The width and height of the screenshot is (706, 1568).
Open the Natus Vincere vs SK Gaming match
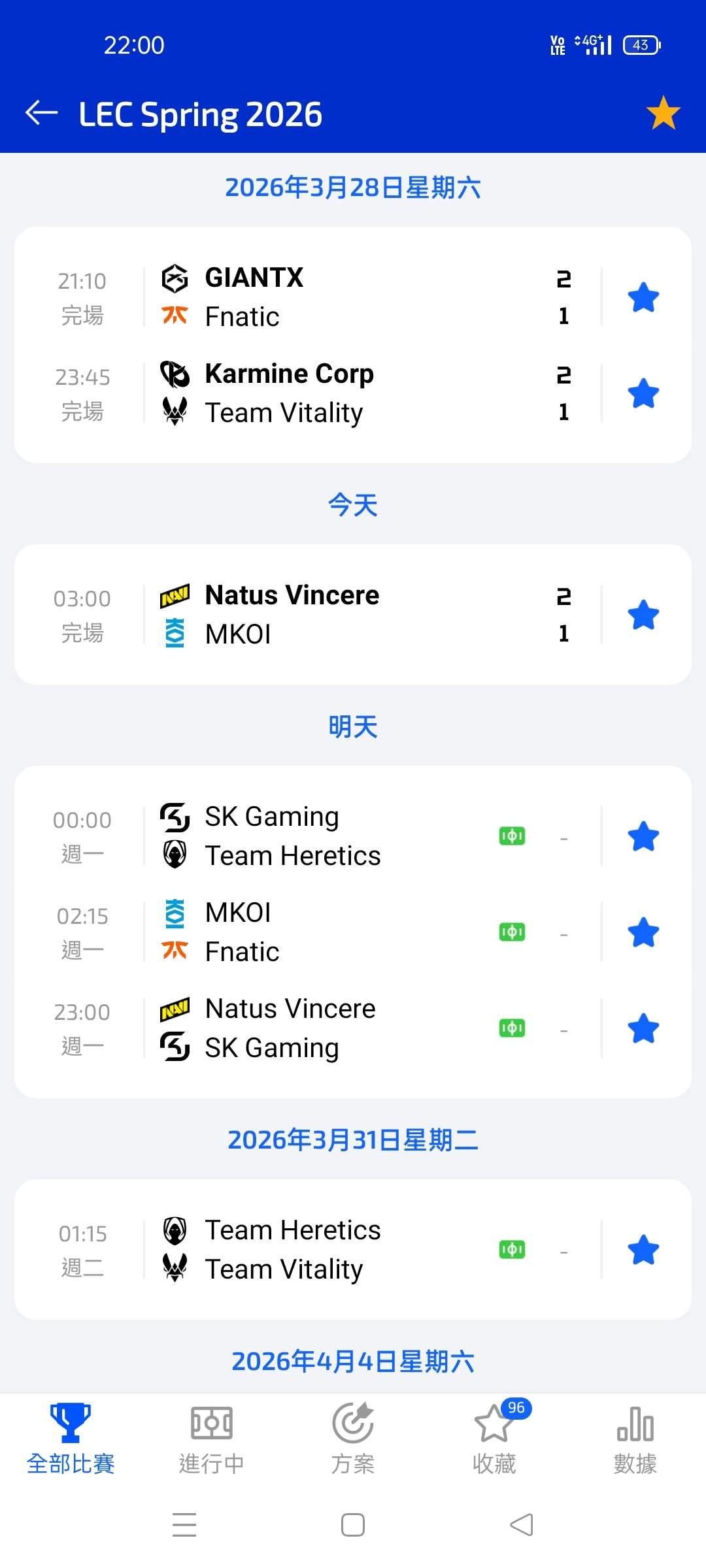click(307, 1028)
